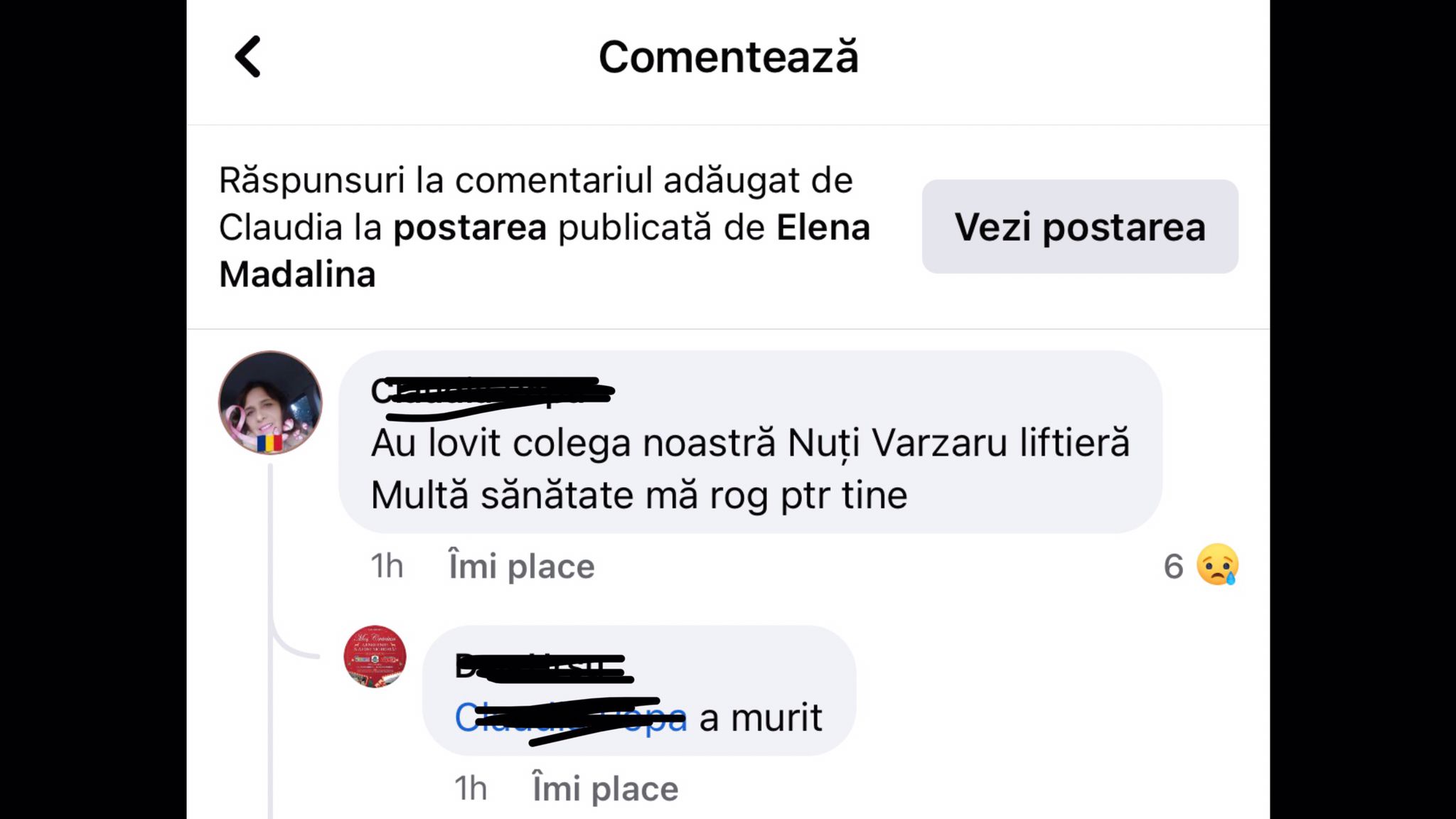
Task: Like the comment about Nuți Varzaru
Action: point(521,567)
